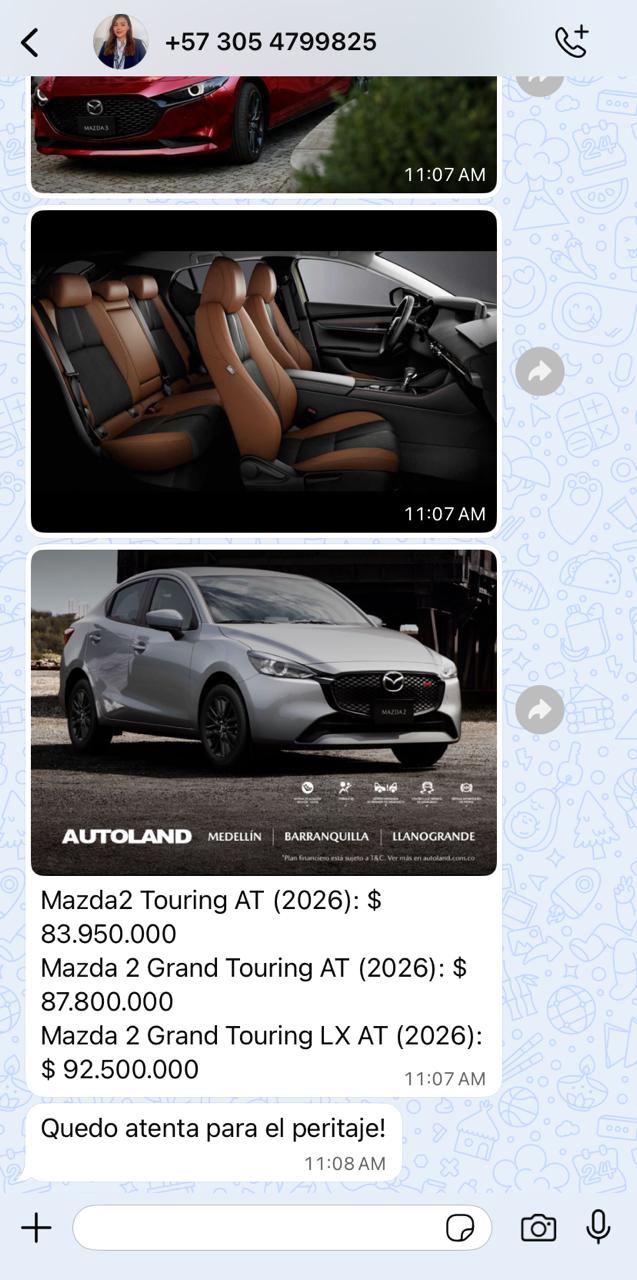Open the silver Mazda 2 Autoland image

264,712
